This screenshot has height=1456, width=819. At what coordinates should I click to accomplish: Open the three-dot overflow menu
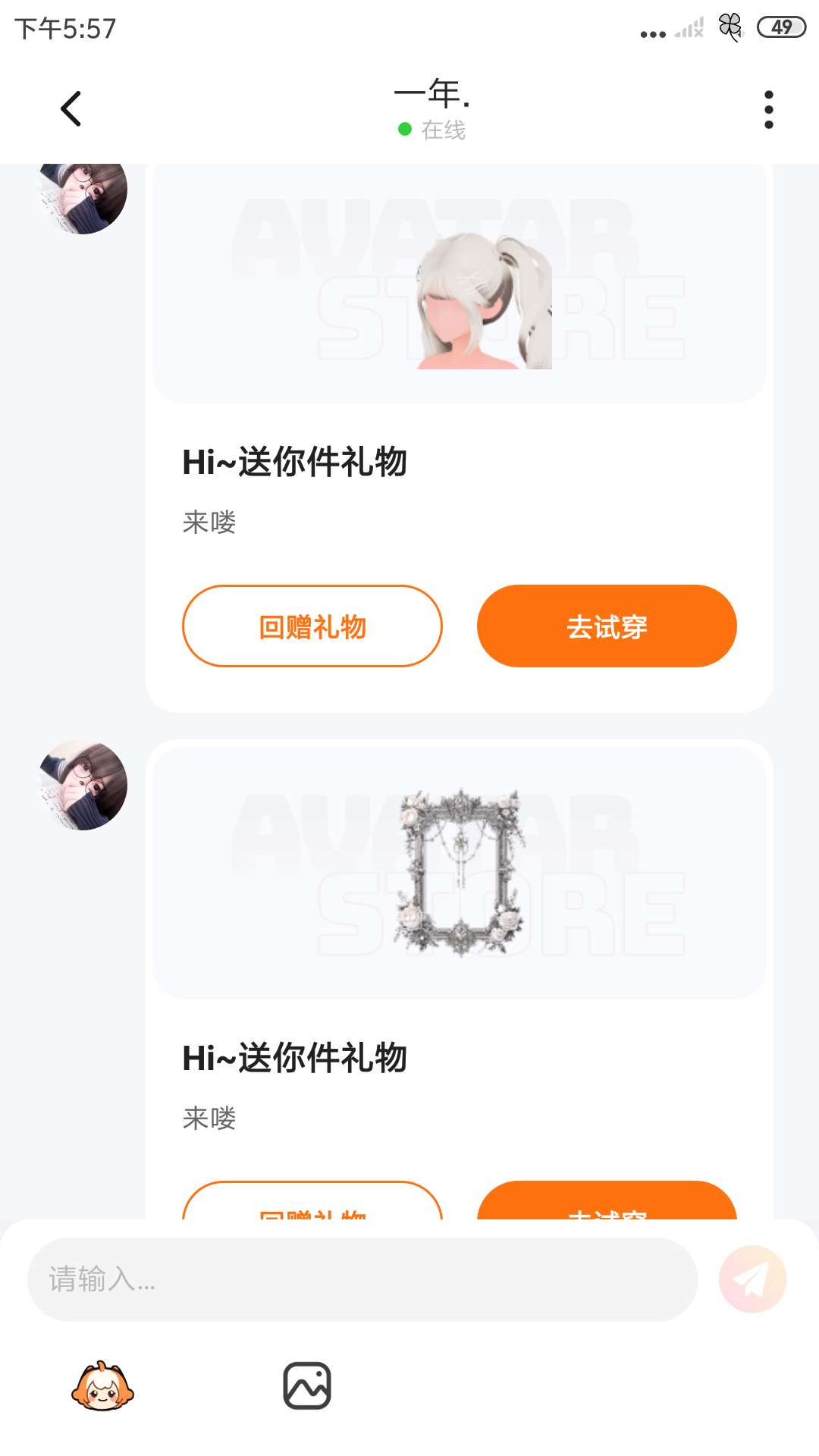(x=768, y=110)
